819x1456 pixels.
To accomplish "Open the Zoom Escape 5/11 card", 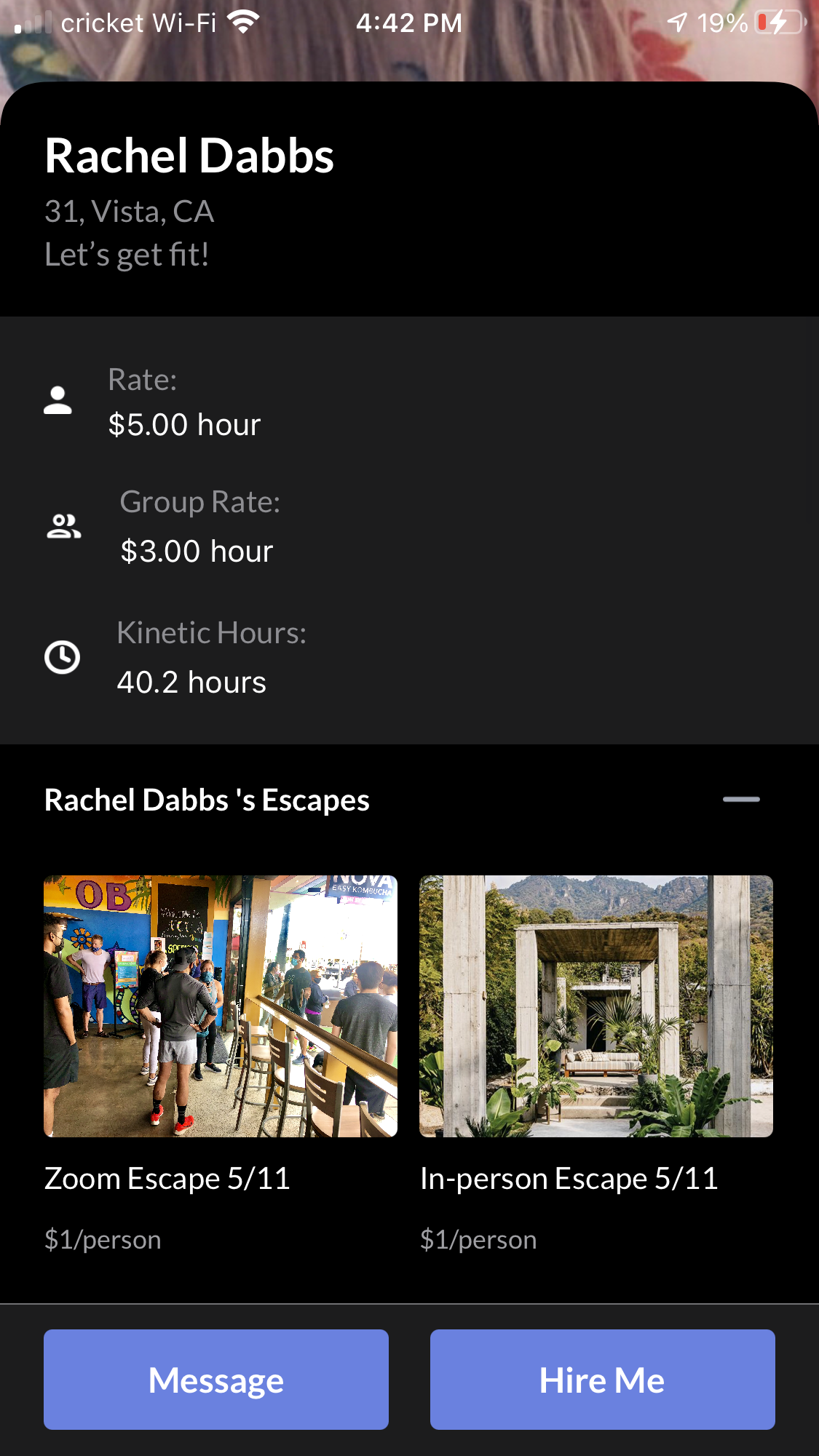I will (x=220, y=1006).
